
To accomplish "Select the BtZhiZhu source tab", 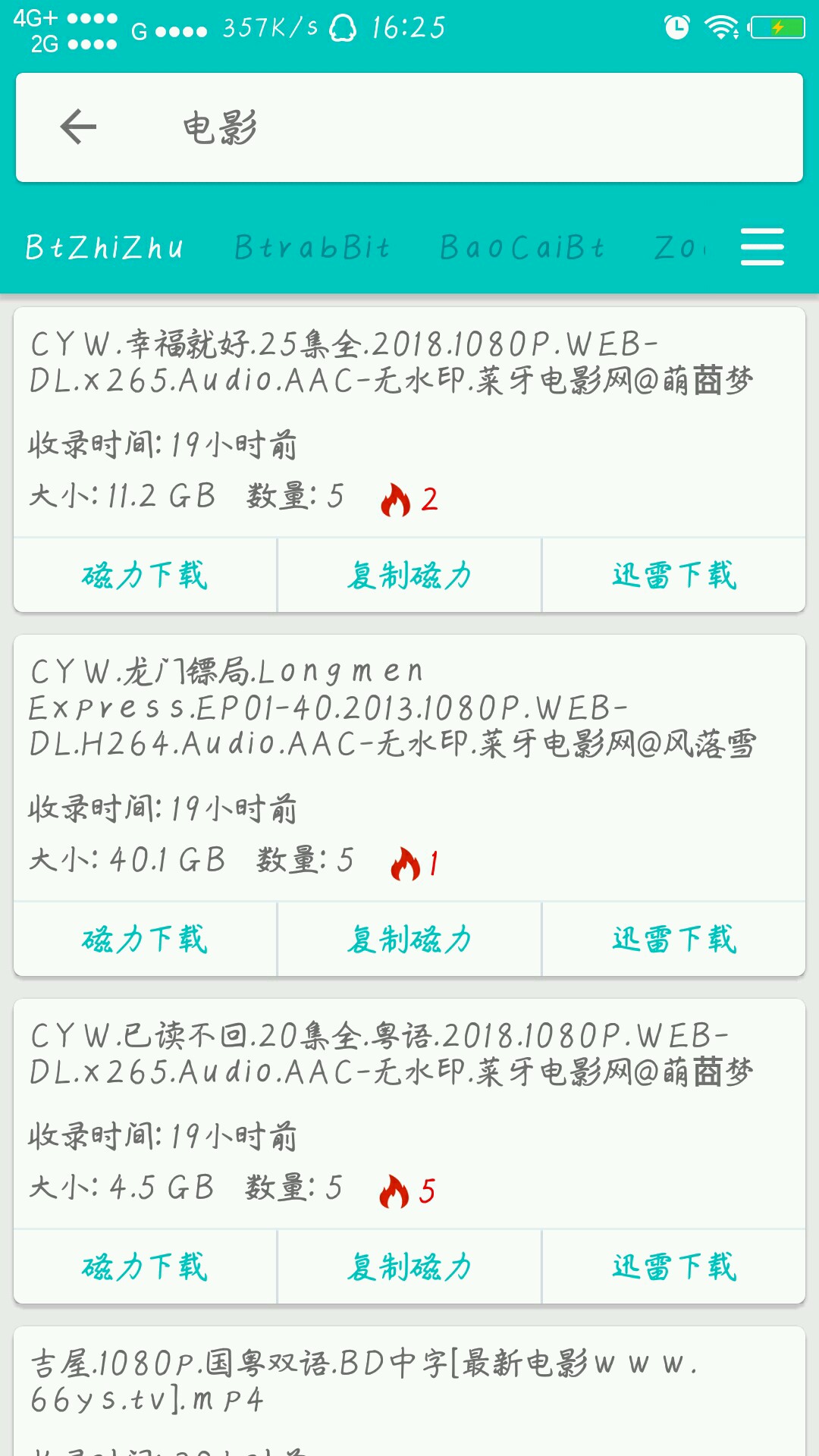I will 103,246.
